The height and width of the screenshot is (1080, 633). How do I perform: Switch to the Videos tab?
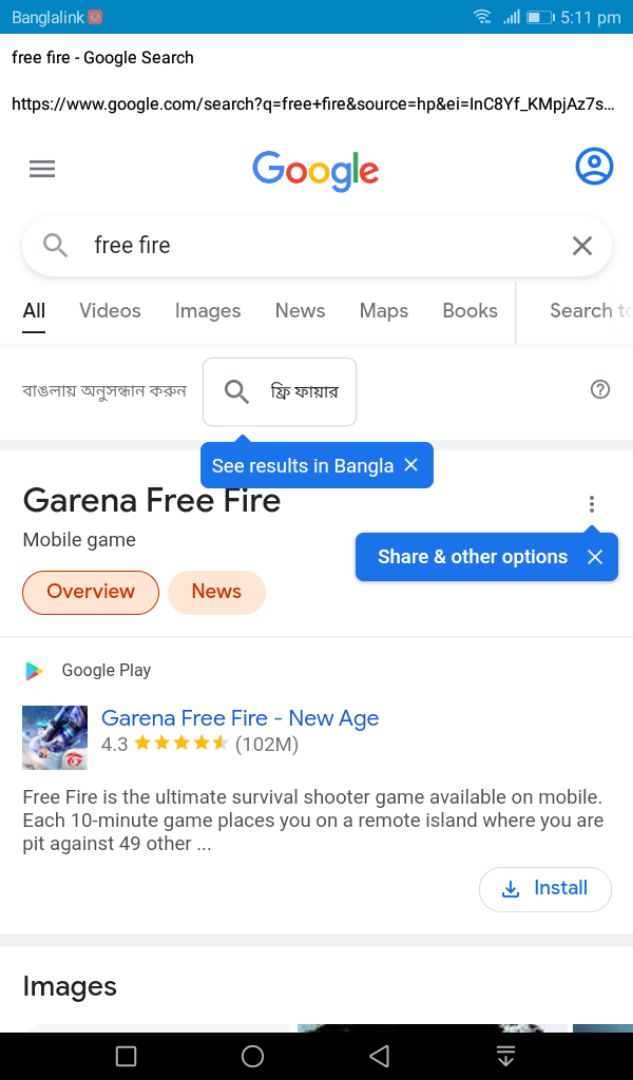pyautogui.click(x=110, y=311)
